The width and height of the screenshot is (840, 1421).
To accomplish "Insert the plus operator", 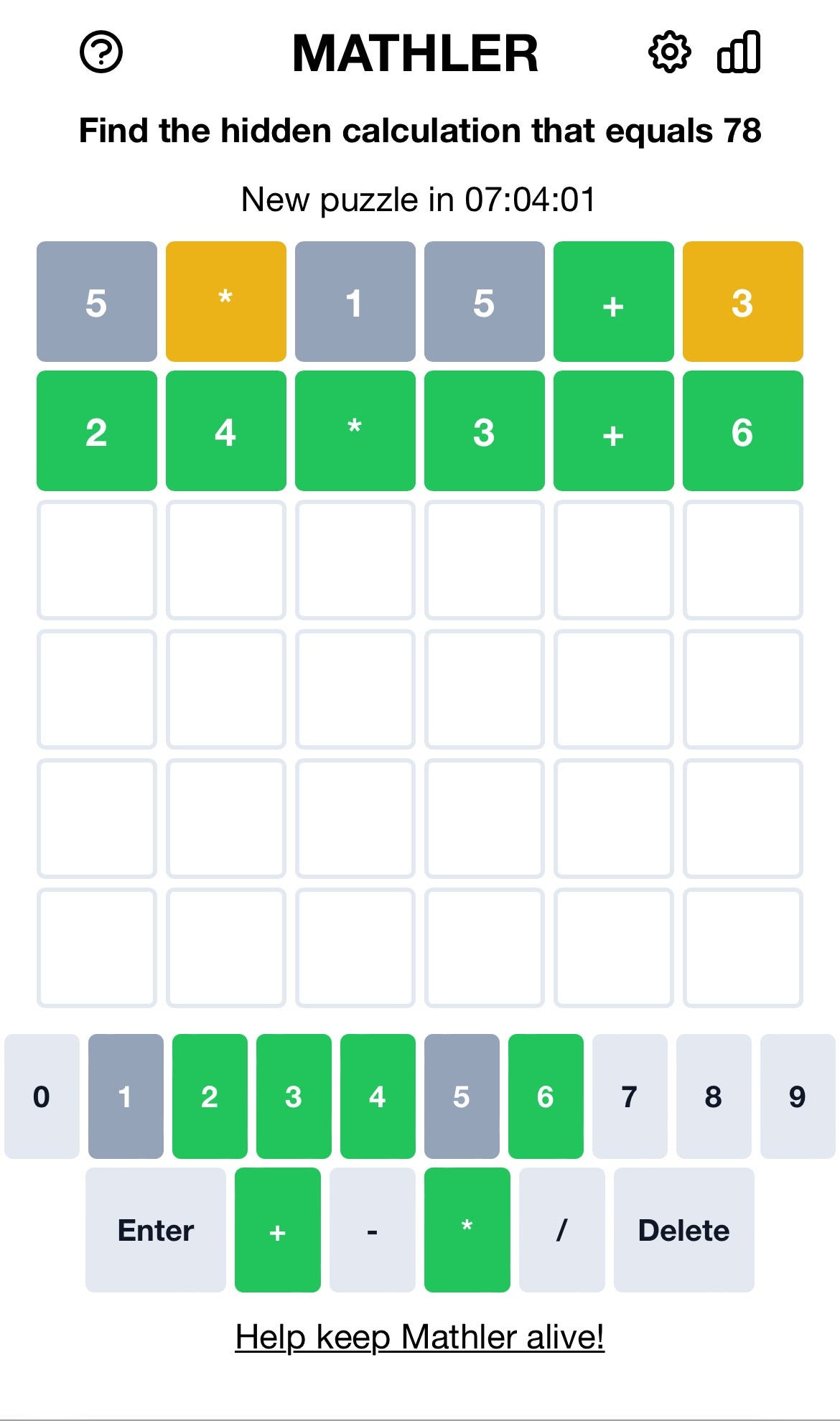I will pyautogui.click(x=278, y=1230).
